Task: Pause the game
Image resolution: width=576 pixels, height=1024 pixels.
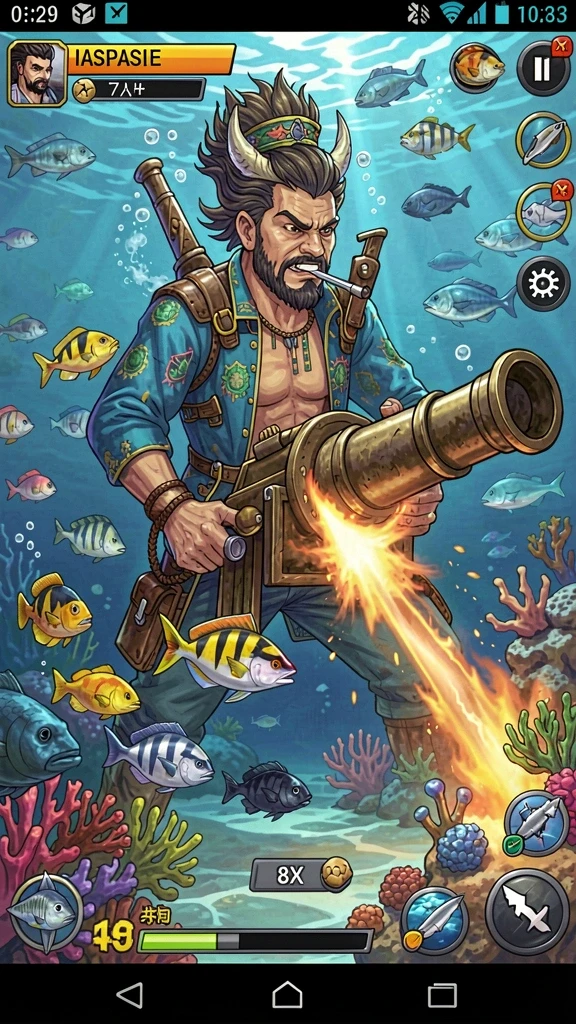Action: 543,68
